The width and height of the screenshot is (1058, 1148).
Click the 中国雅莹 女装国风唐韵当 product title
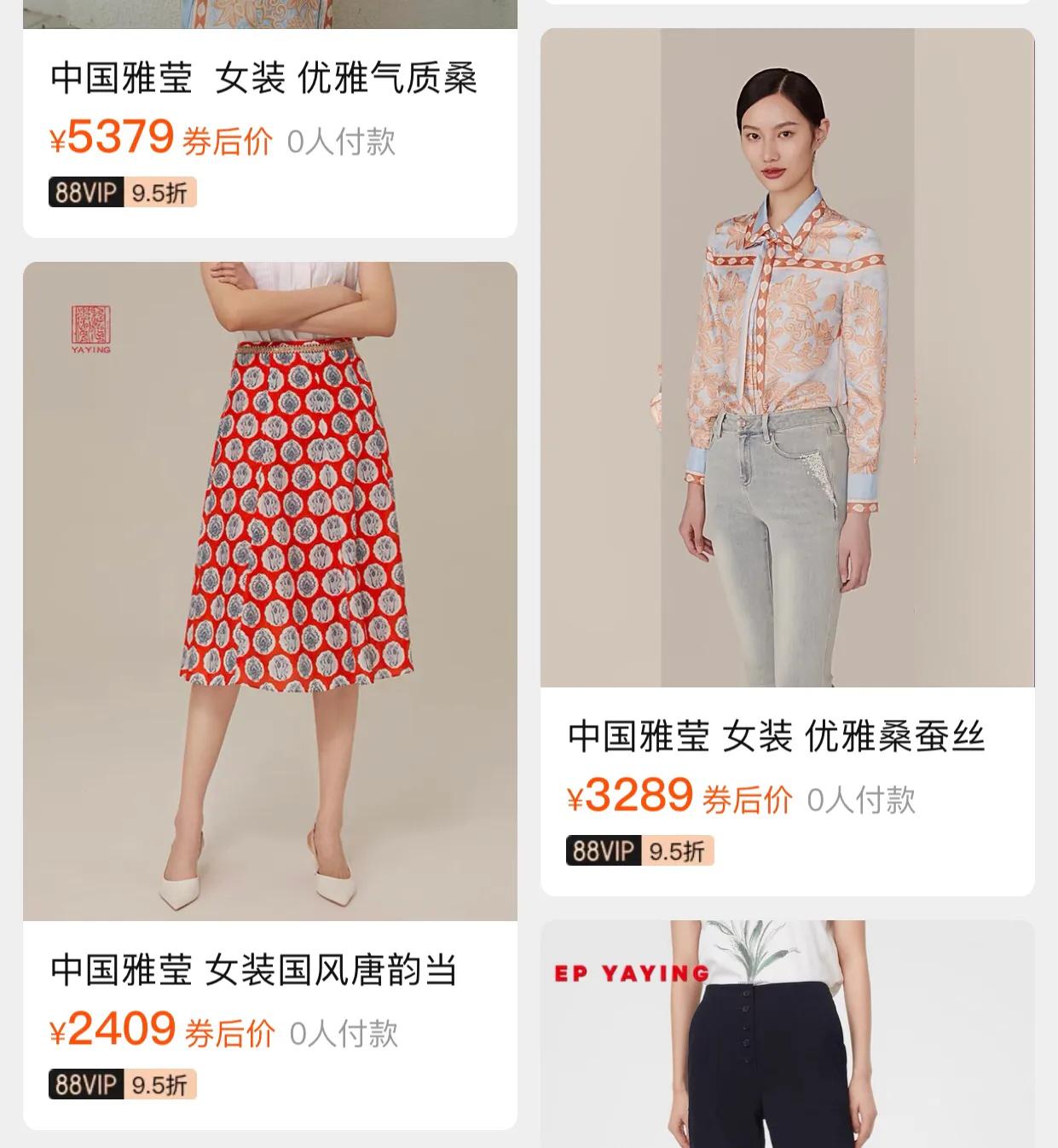pos(253,971)
